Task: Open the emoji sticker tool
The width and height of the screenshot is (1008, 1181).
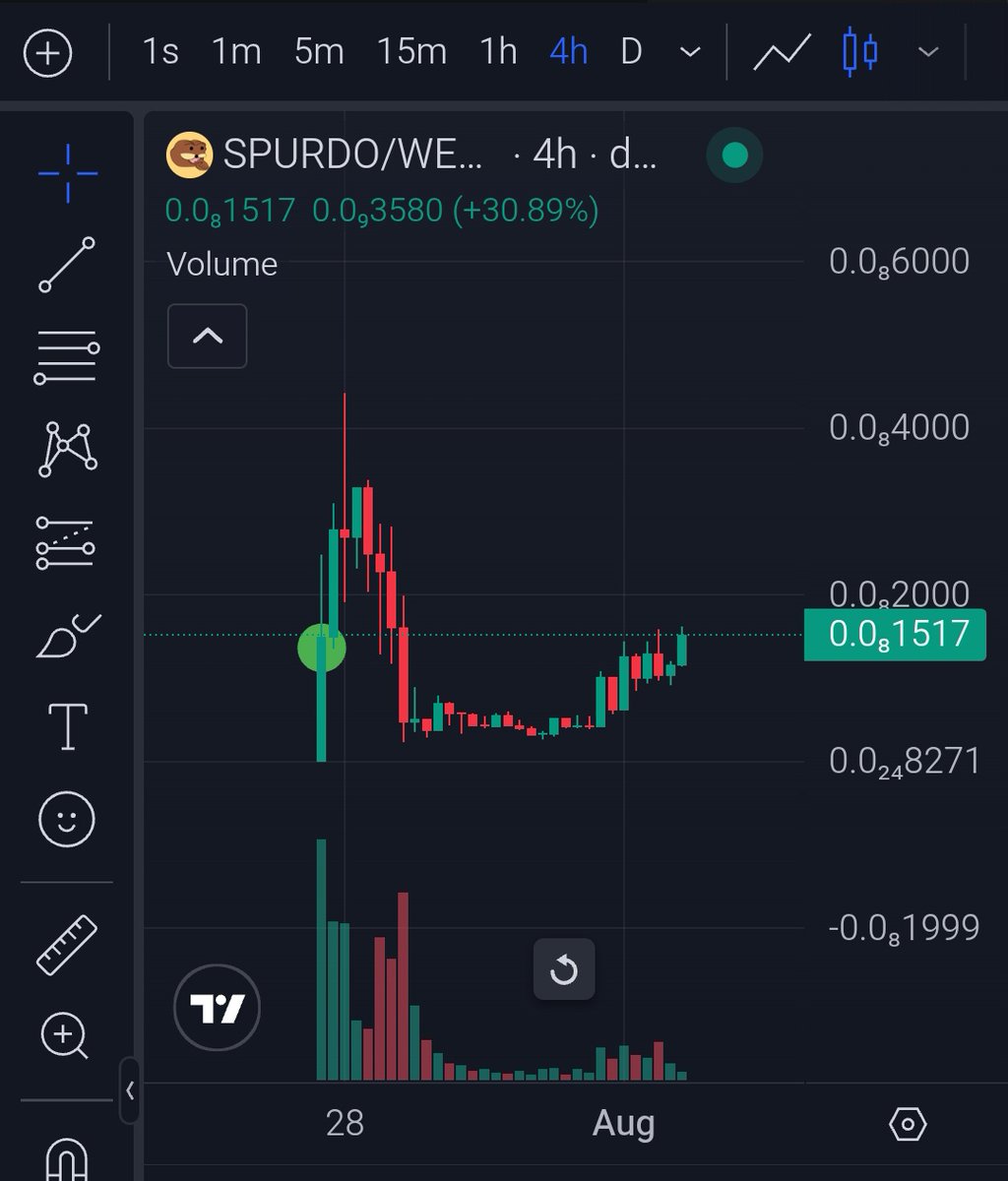Action: coord(67,818)
